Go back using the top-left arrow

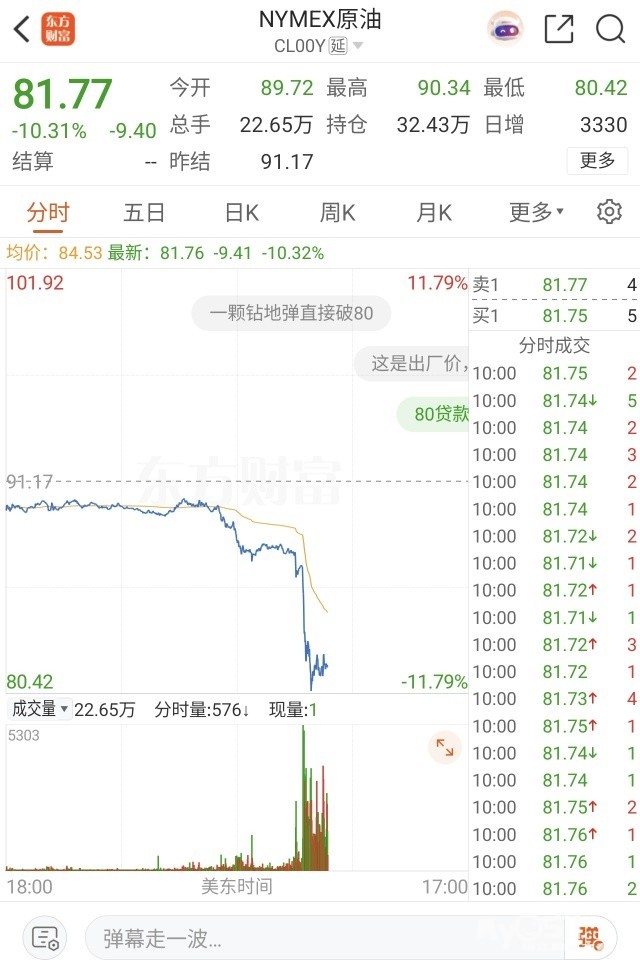coord(22,30)
